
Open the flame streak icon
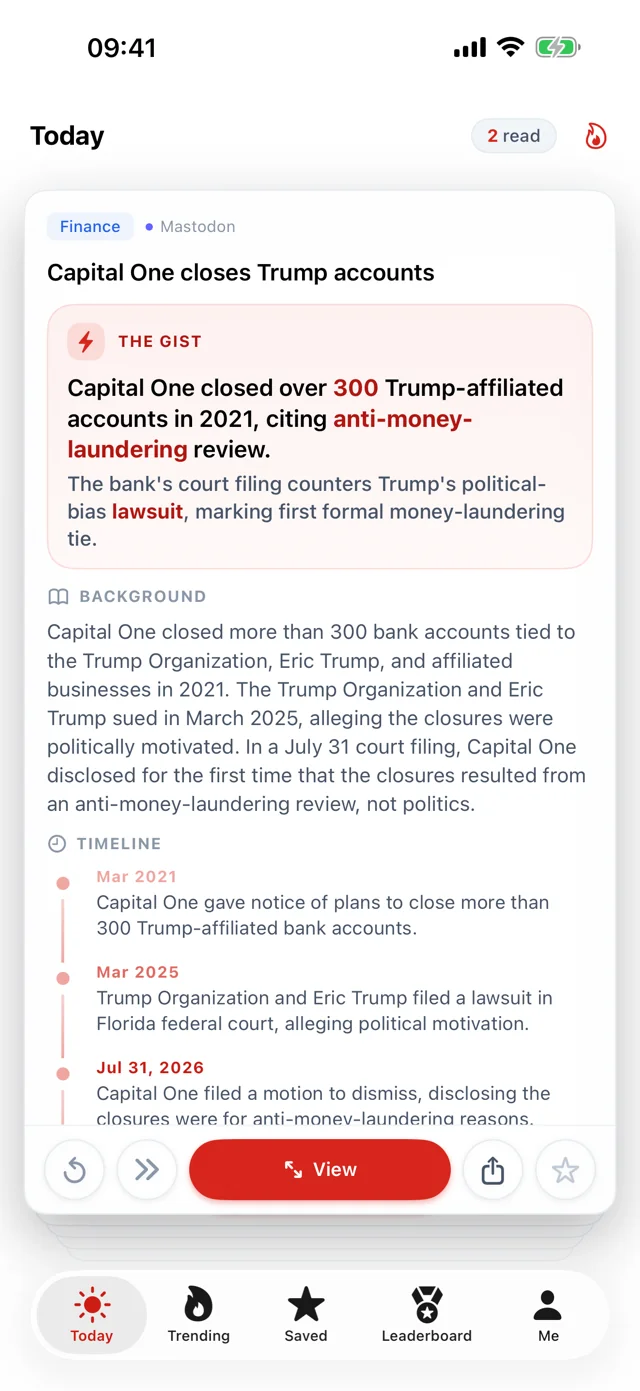[x=596, y=136]
